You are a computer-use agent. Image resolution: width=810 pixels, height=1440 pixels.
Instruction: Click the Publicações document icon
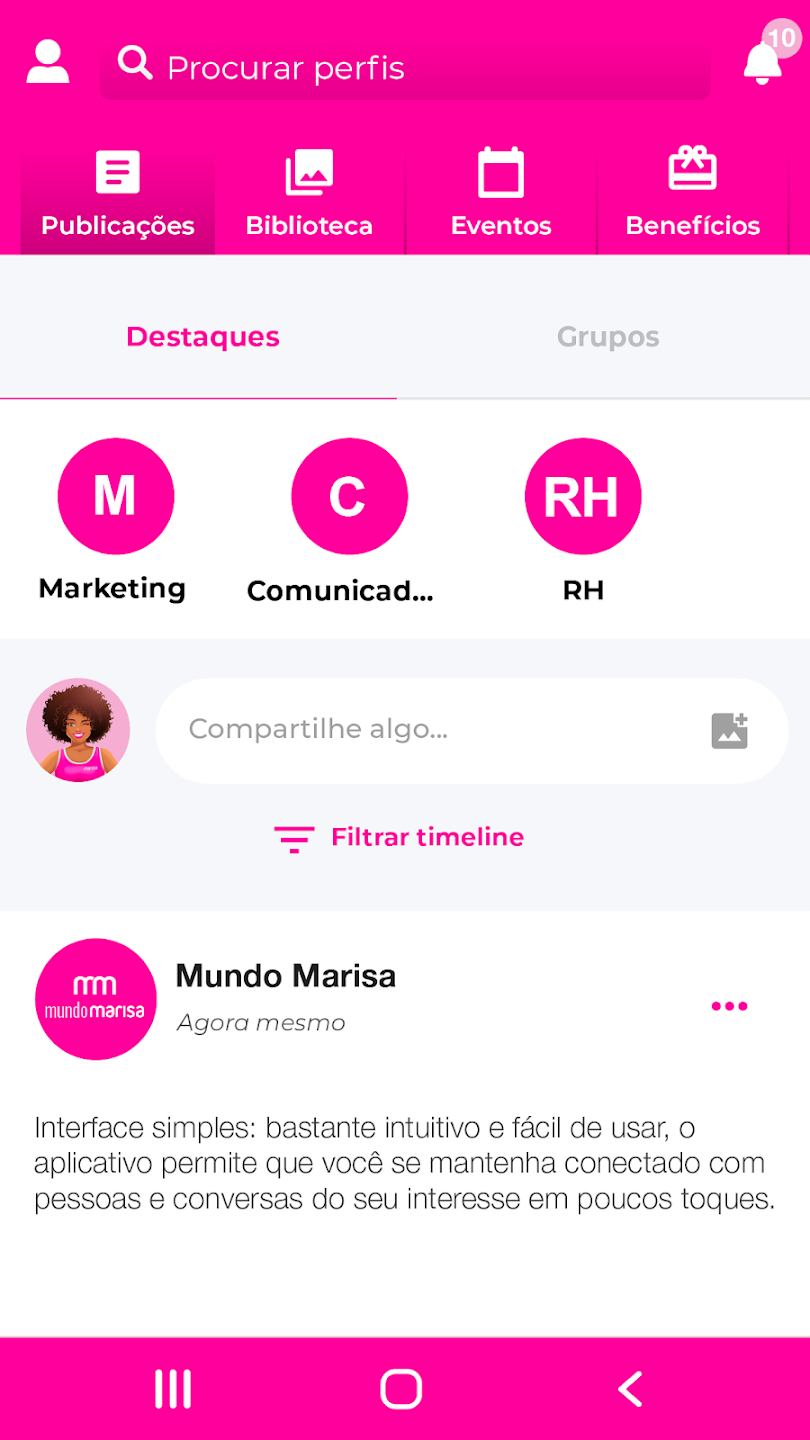116,172
